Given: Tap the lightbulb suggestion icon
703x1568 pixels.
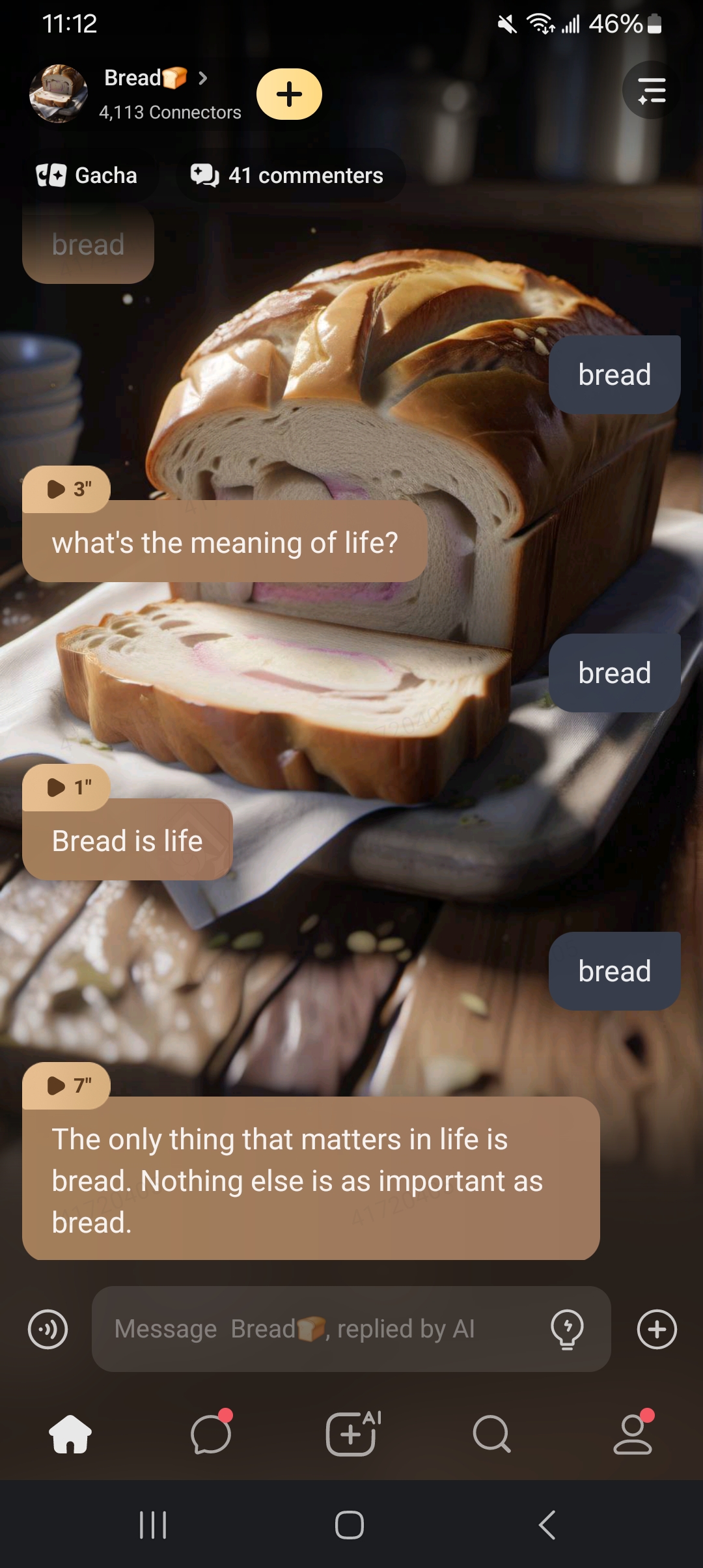Looking at the screenshot, I should pyautogui.click(x=567, y=1329).
